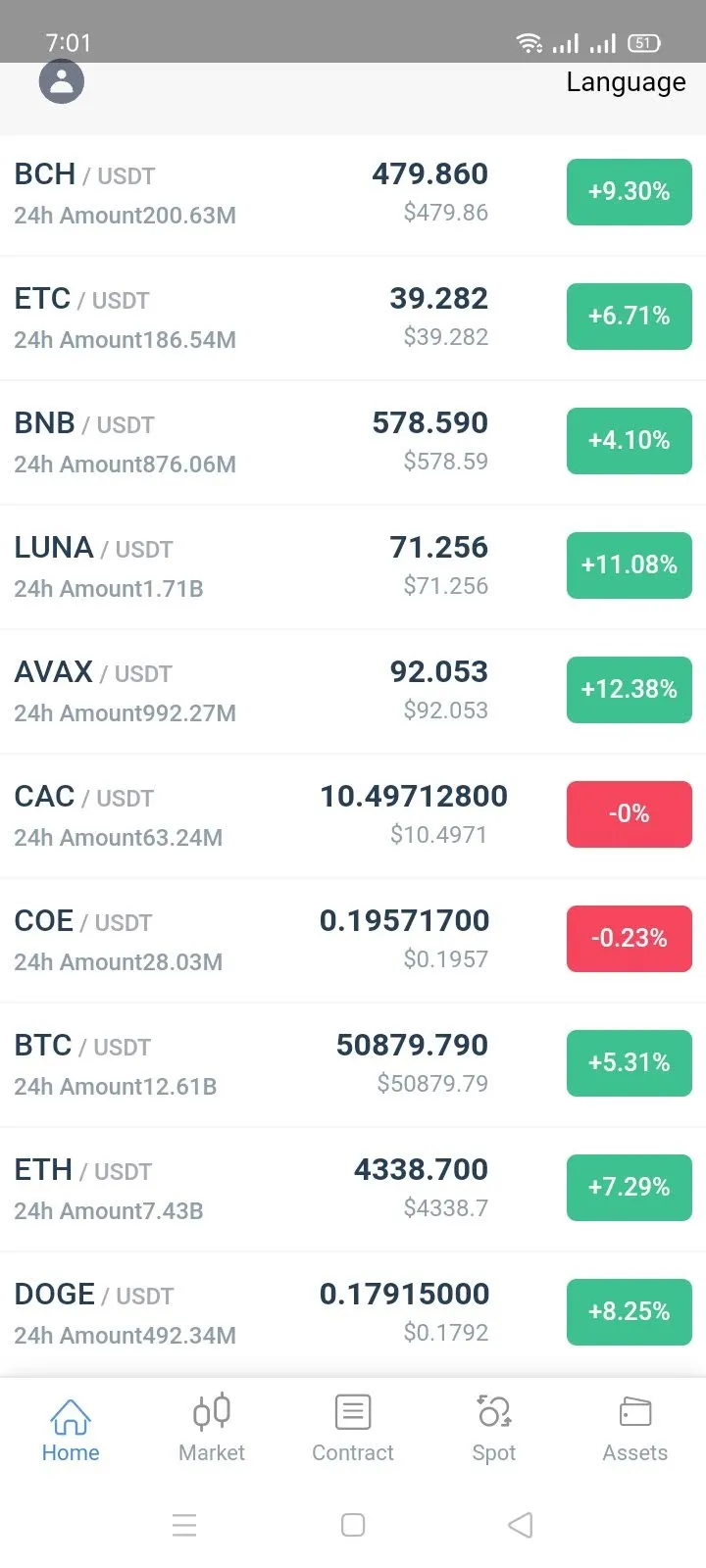Open the Language setting
The image size is (706, 1568).
[626, 82]
